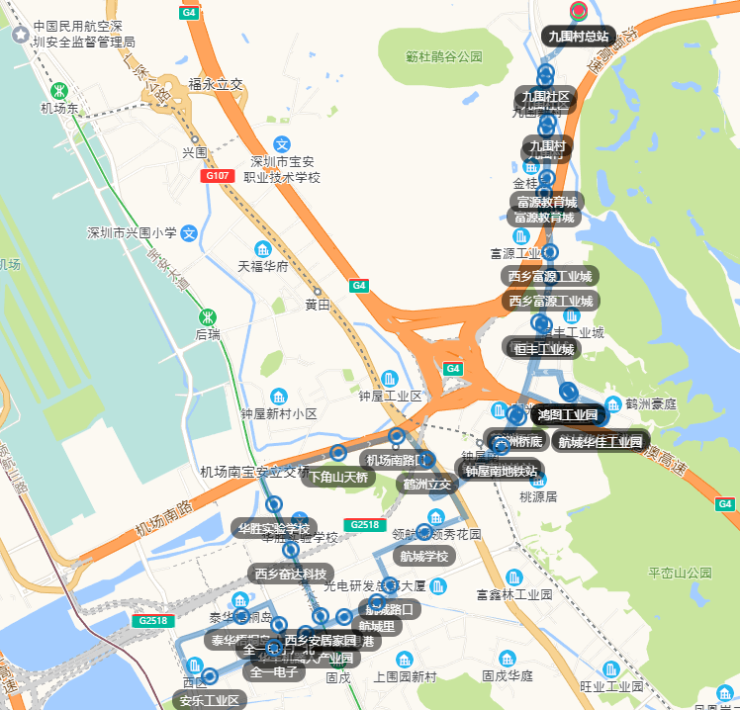Select the 深圳市宝安职业技术学校 place marker
This screenshot has height=710, width=740.
[x=283, y=145]
